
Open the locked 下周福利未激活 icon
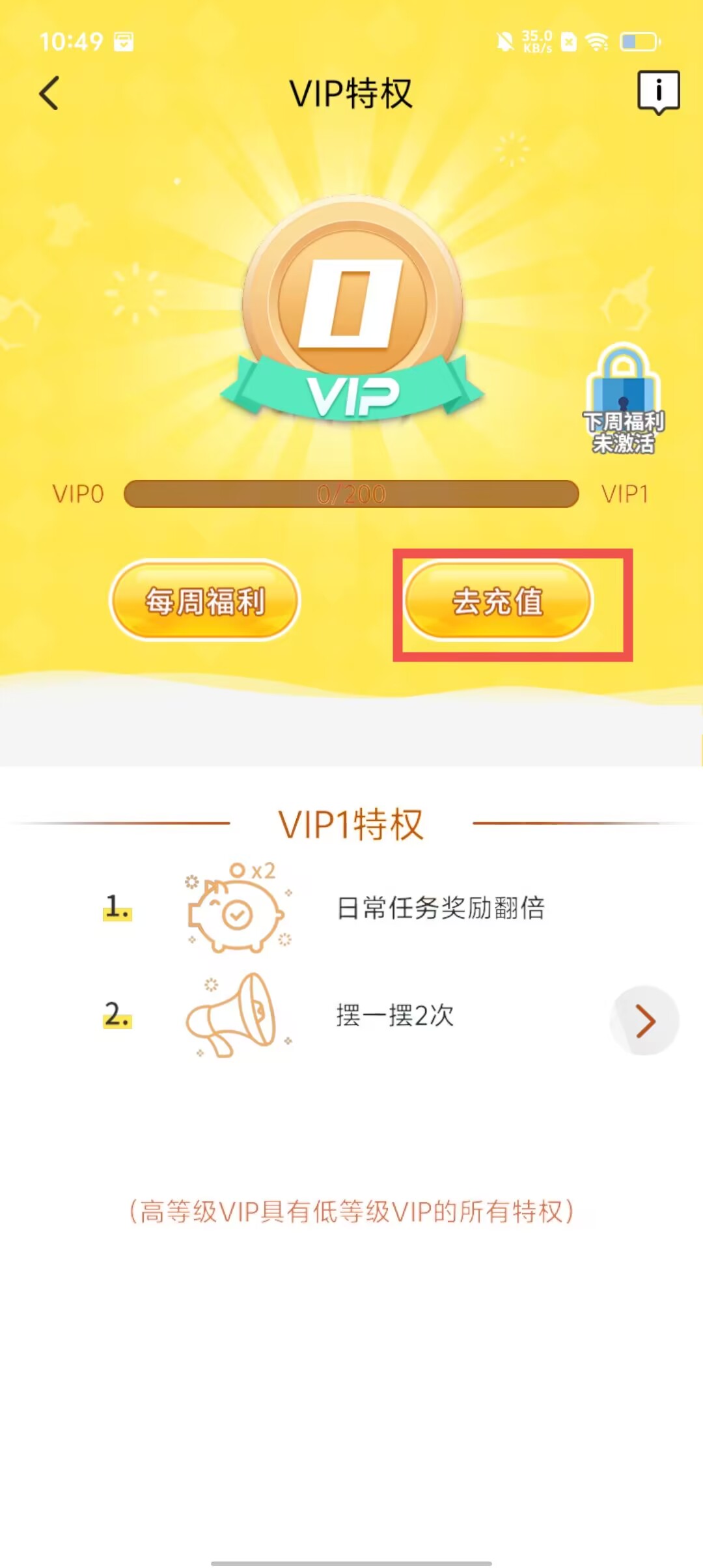[623, 399]
